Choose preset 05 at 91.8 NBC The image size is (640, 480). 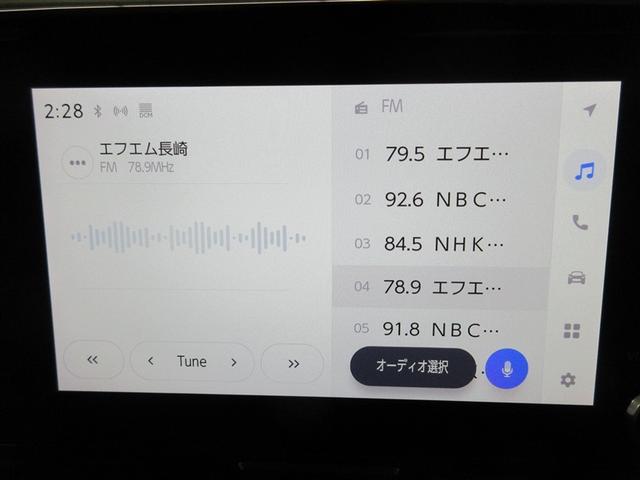[440, 328]
